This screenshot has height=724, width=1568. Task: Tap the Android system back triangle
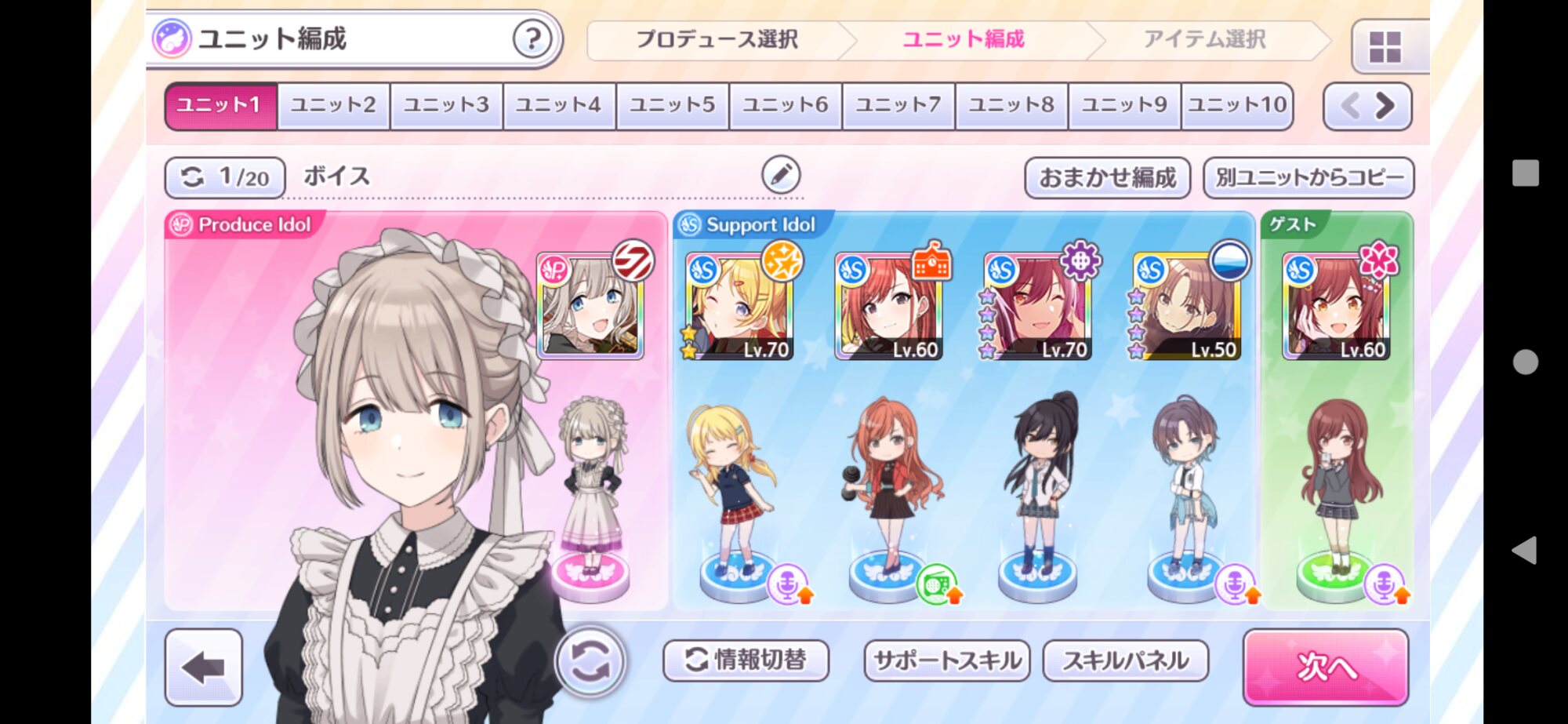click(x=1525, y=551)
